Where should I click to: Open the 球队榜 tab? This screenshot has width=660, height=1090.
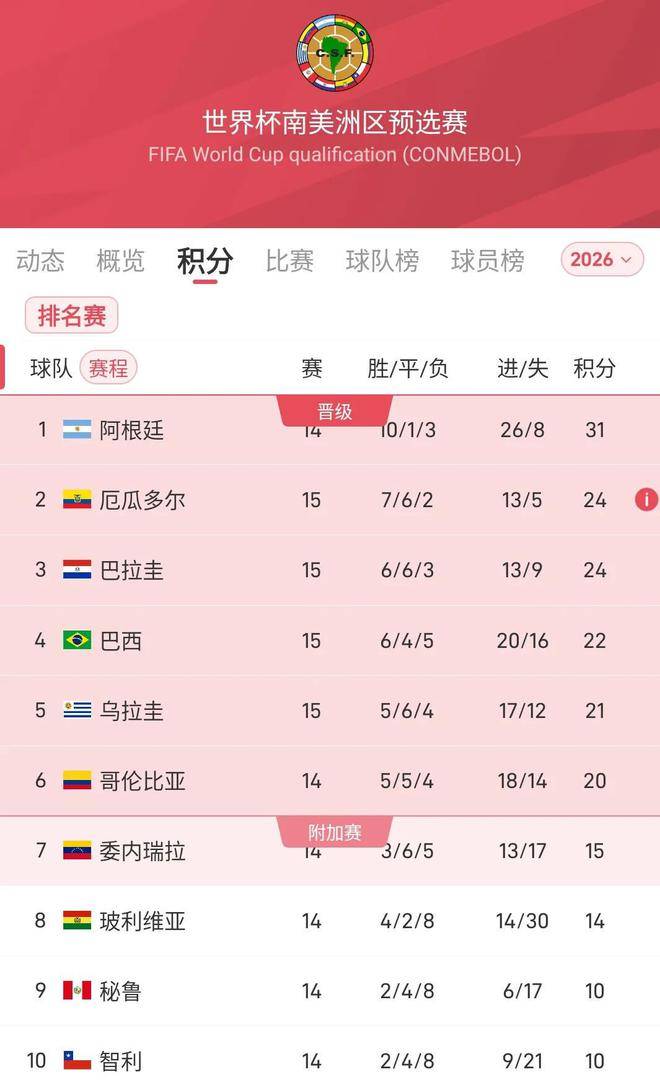(382, 262)
